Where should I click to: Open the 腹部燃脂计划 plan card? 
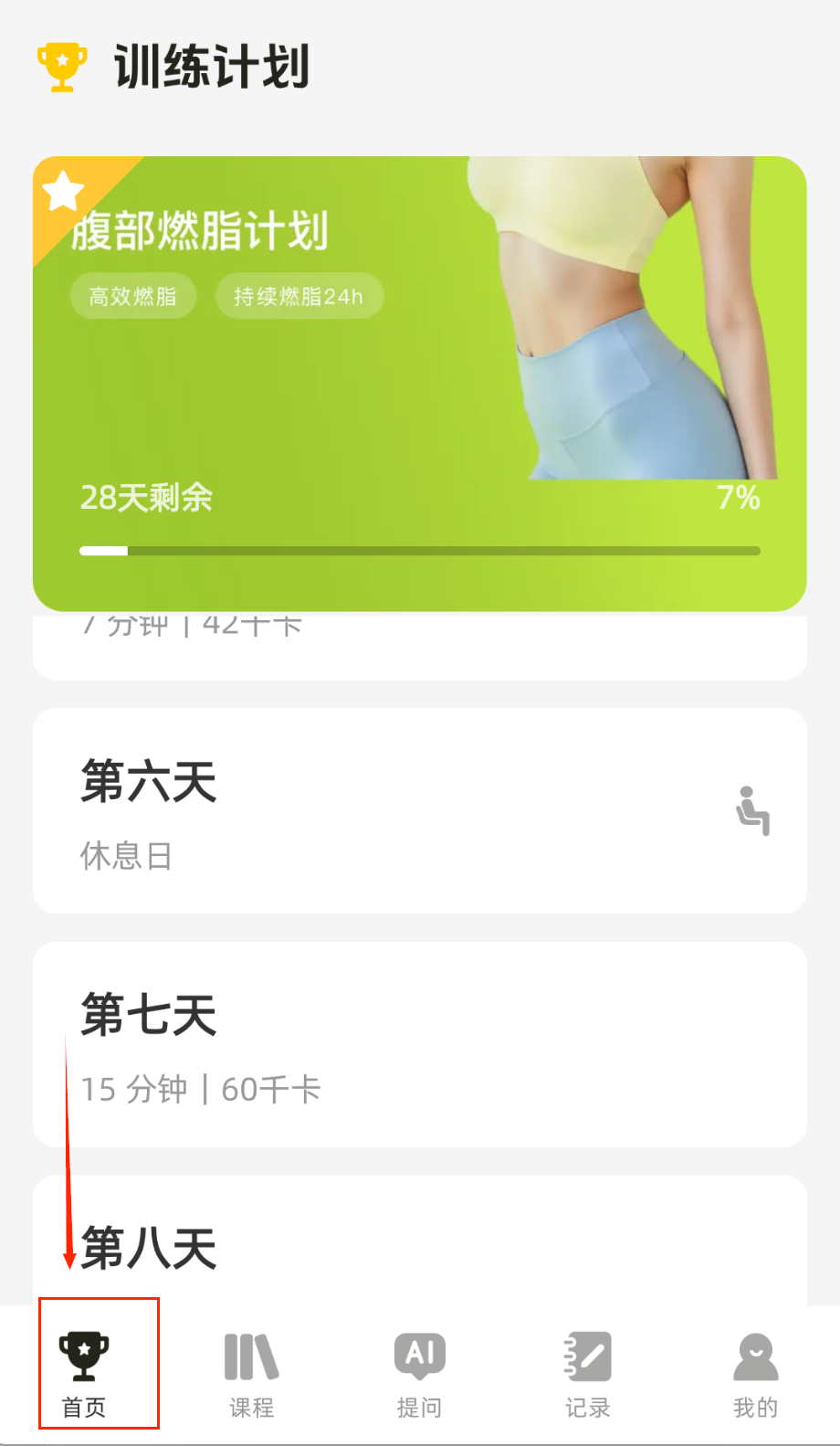[419, 384]
